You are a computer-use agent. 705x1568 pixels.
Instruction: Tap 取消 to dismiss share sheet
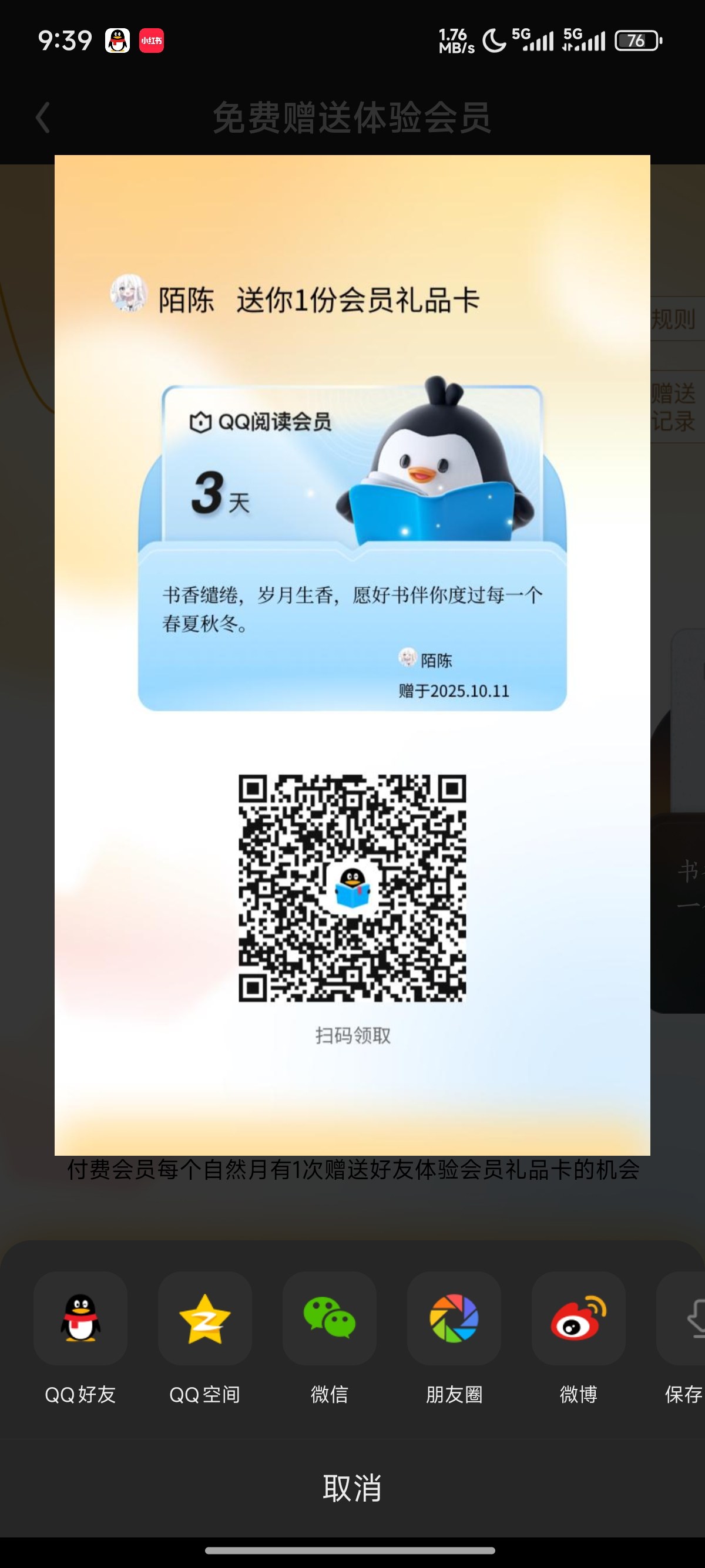(352, 1488)
